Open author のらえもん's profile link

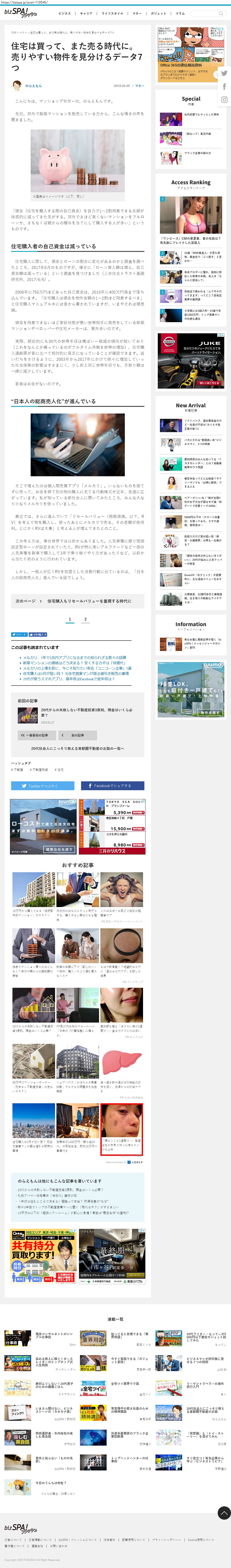[34, 86]
